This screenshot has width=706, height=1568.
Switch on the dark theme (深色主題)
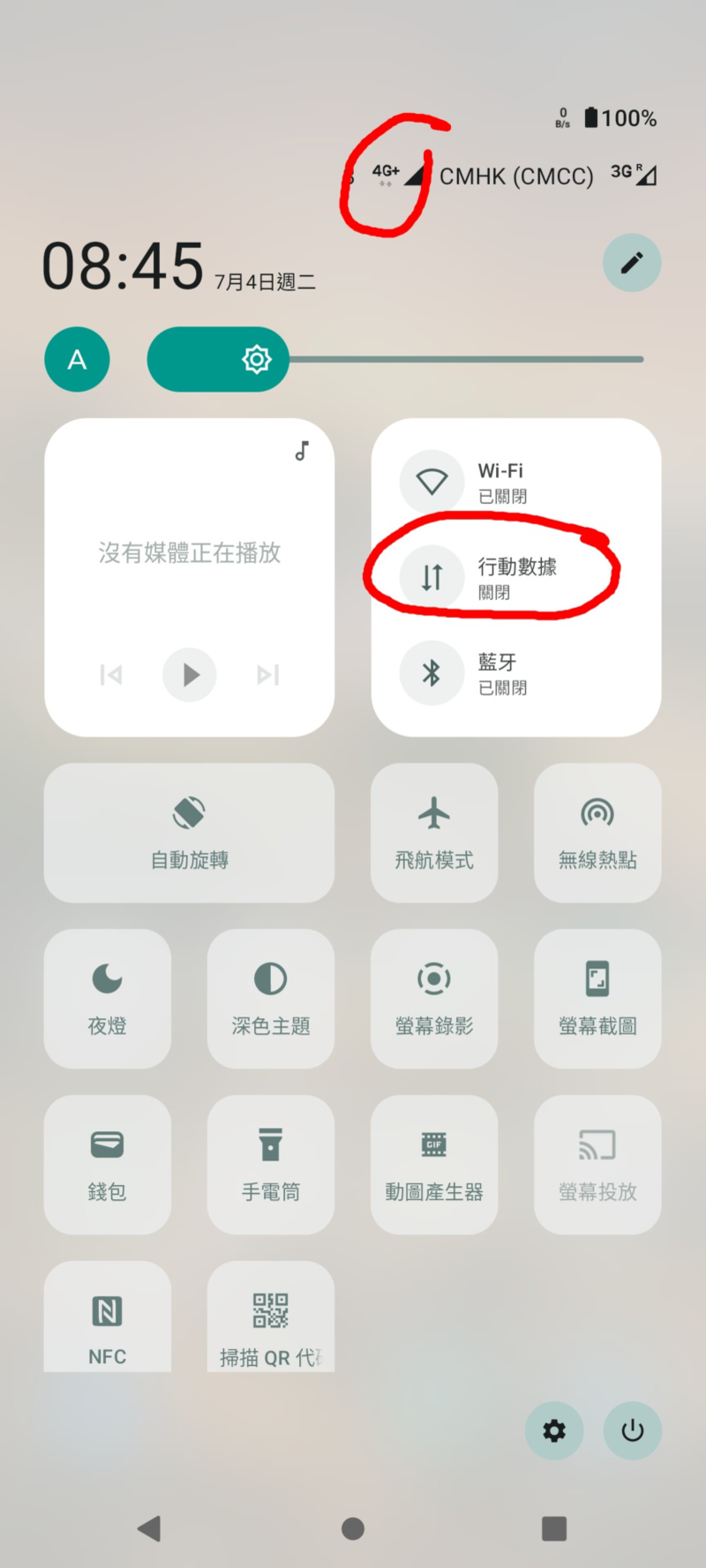271,998
